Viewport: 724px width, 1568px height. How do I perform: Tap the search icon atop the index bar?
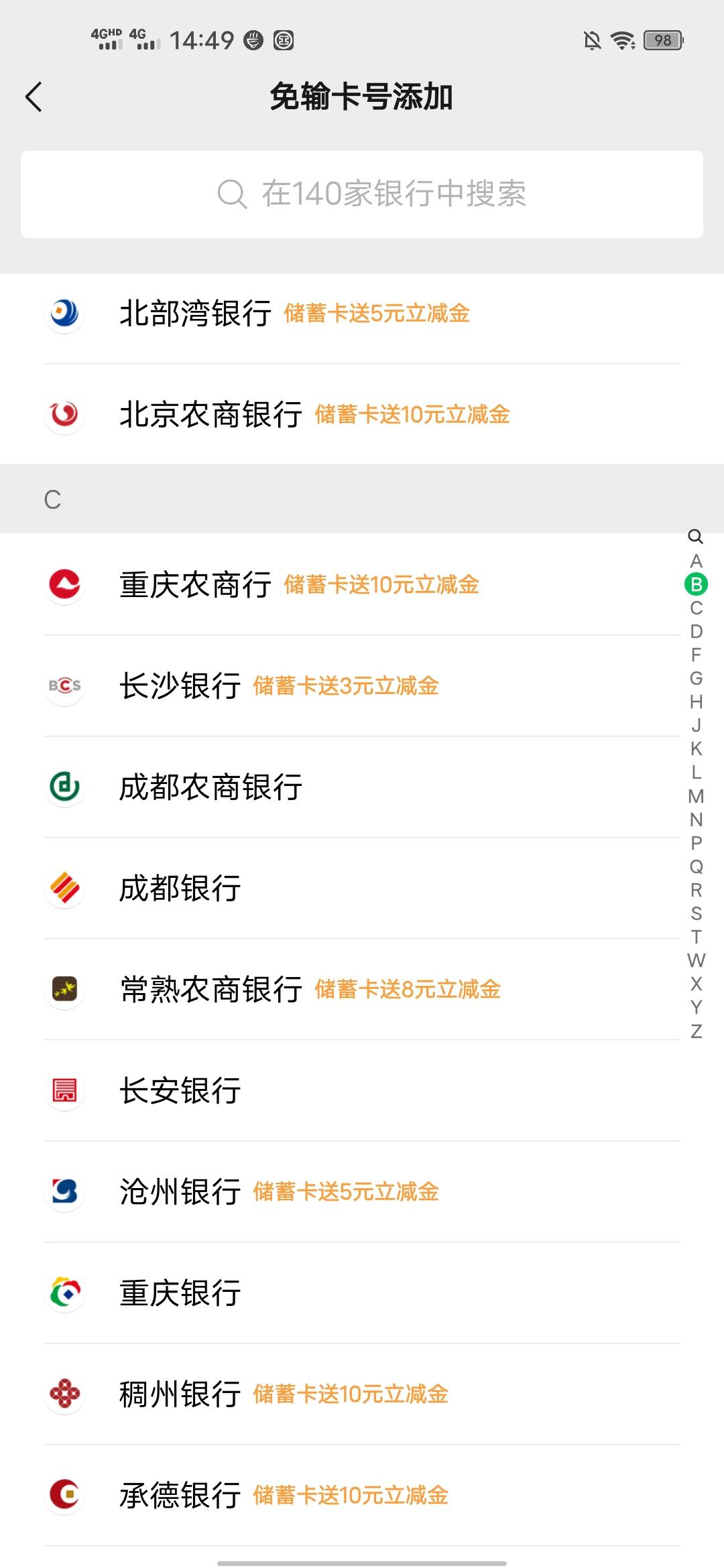point(696,537)
